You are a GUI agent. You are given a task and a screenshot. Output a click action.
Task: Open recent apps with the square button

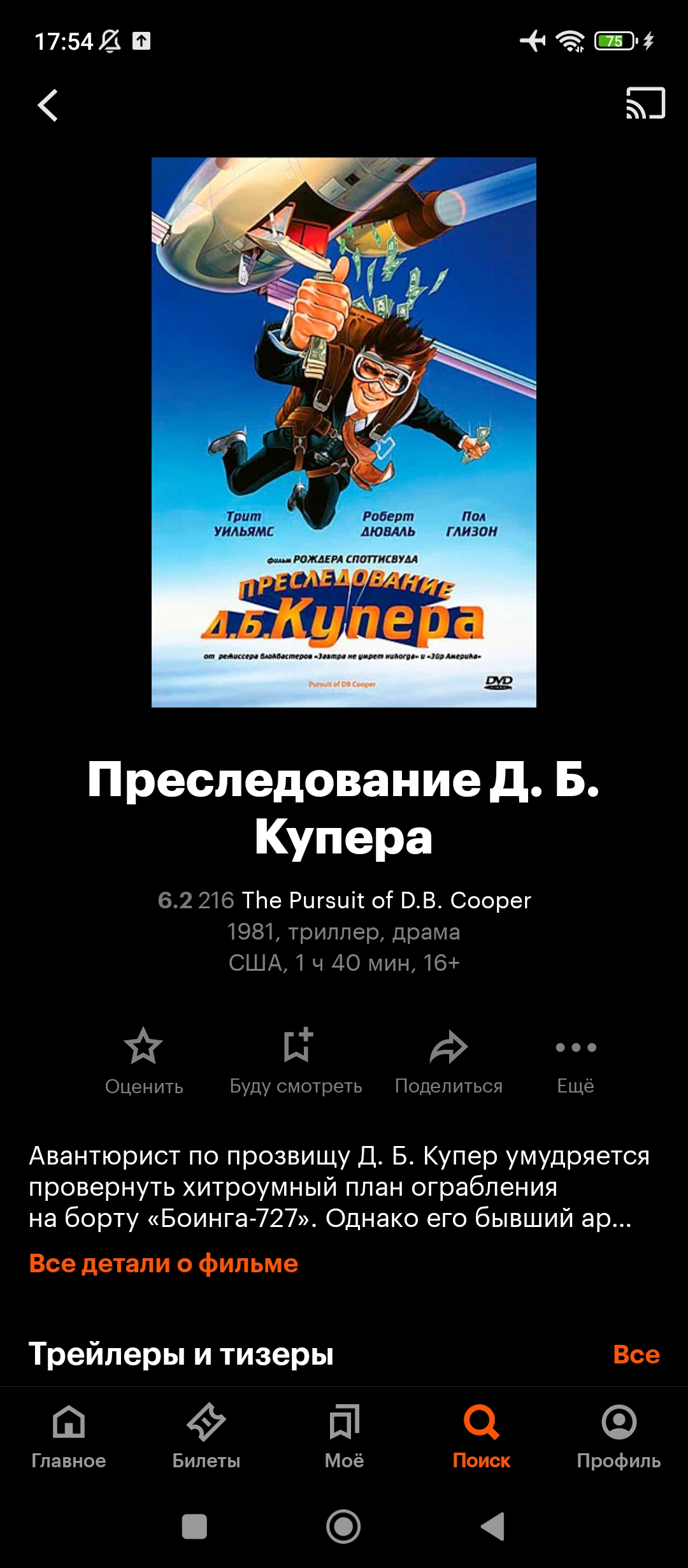(x=194, y=1527)
